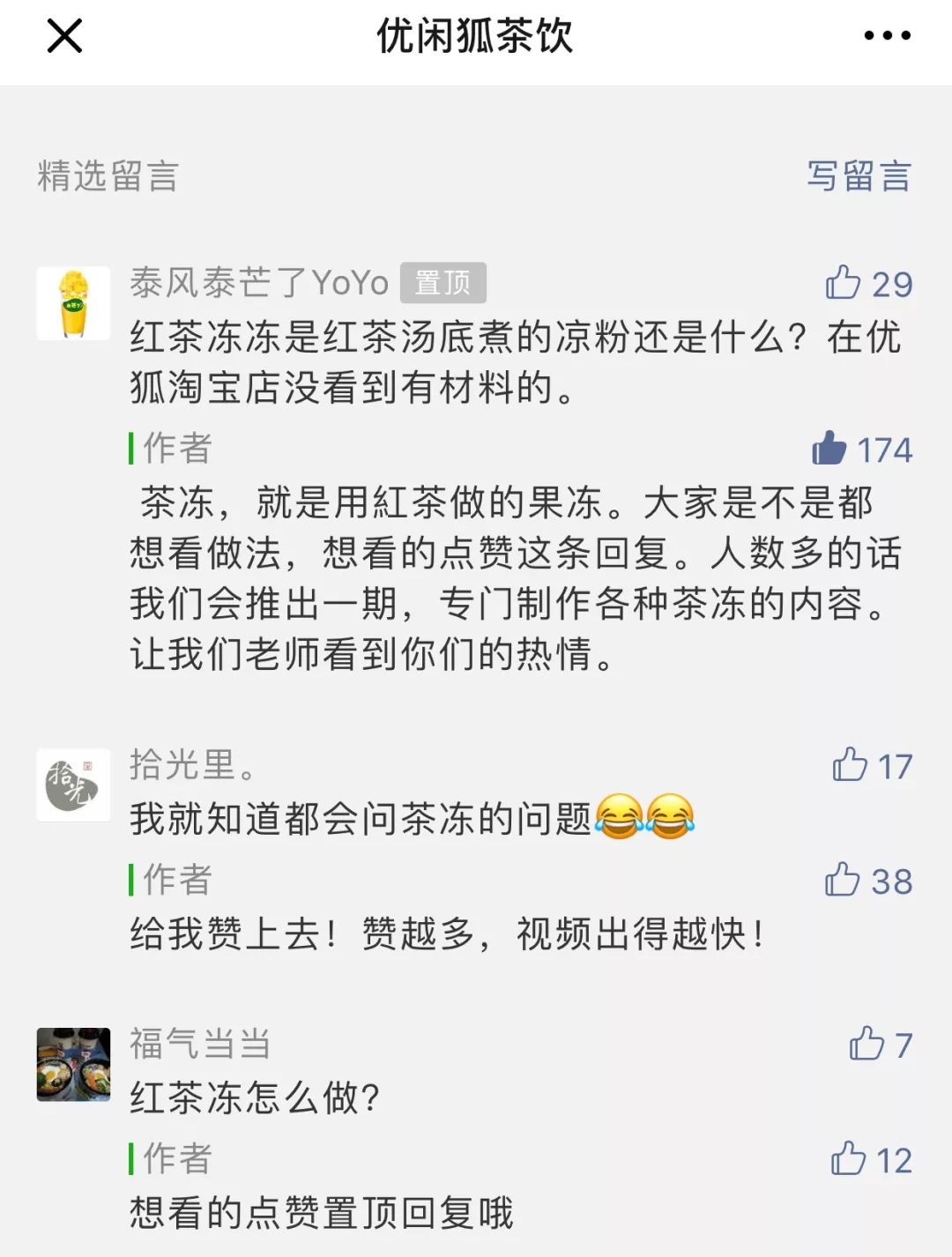Viewport: 952px width, 1257px height.
Task: Open the three-dot overflow menu
Action: 887,36
